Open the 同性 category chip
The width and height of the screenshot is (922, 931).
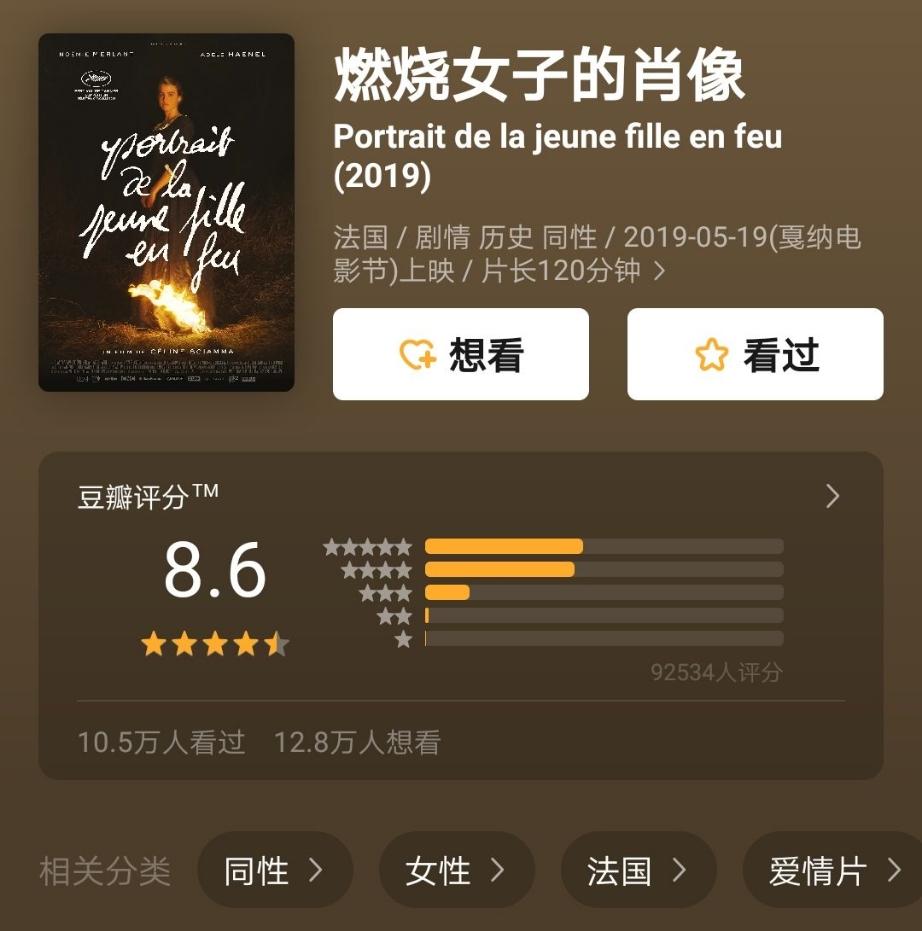[x=275, y=870]
